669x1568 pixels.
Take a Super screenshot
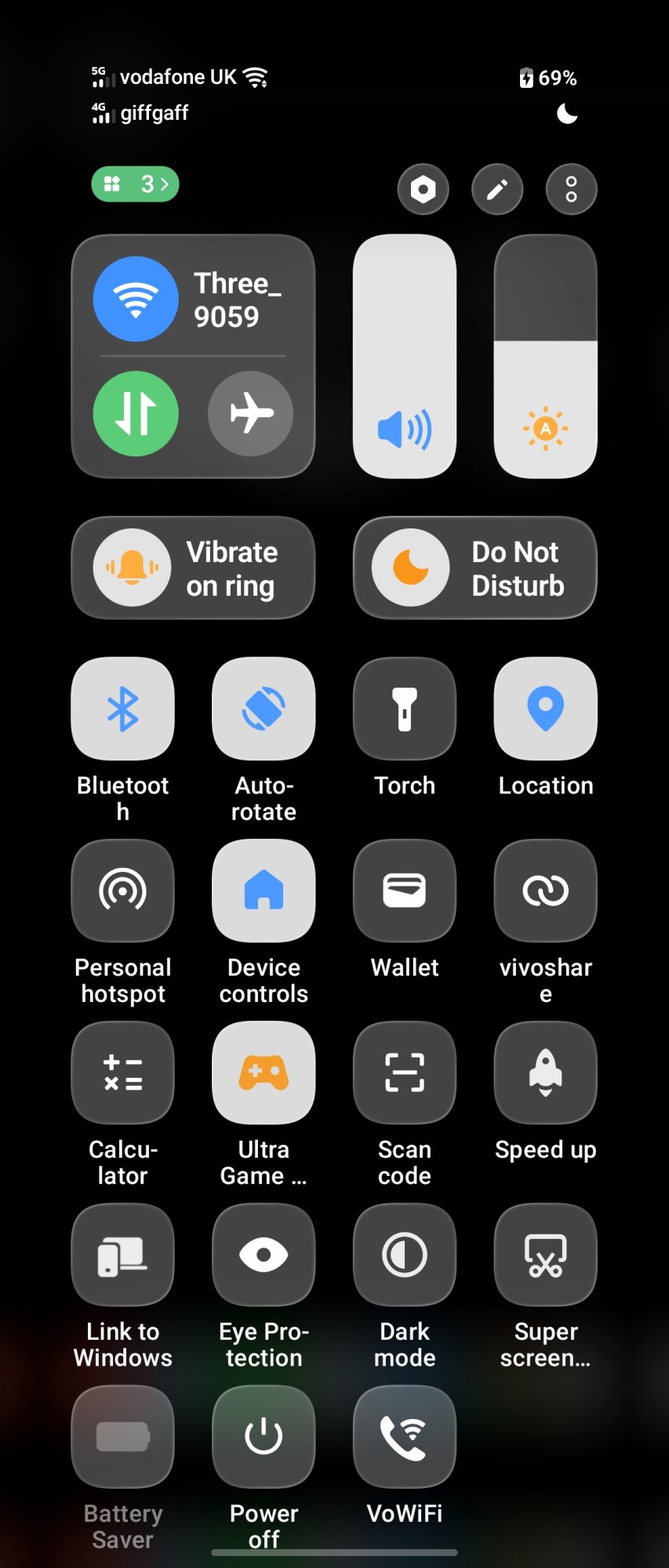tap(545, 1254)
